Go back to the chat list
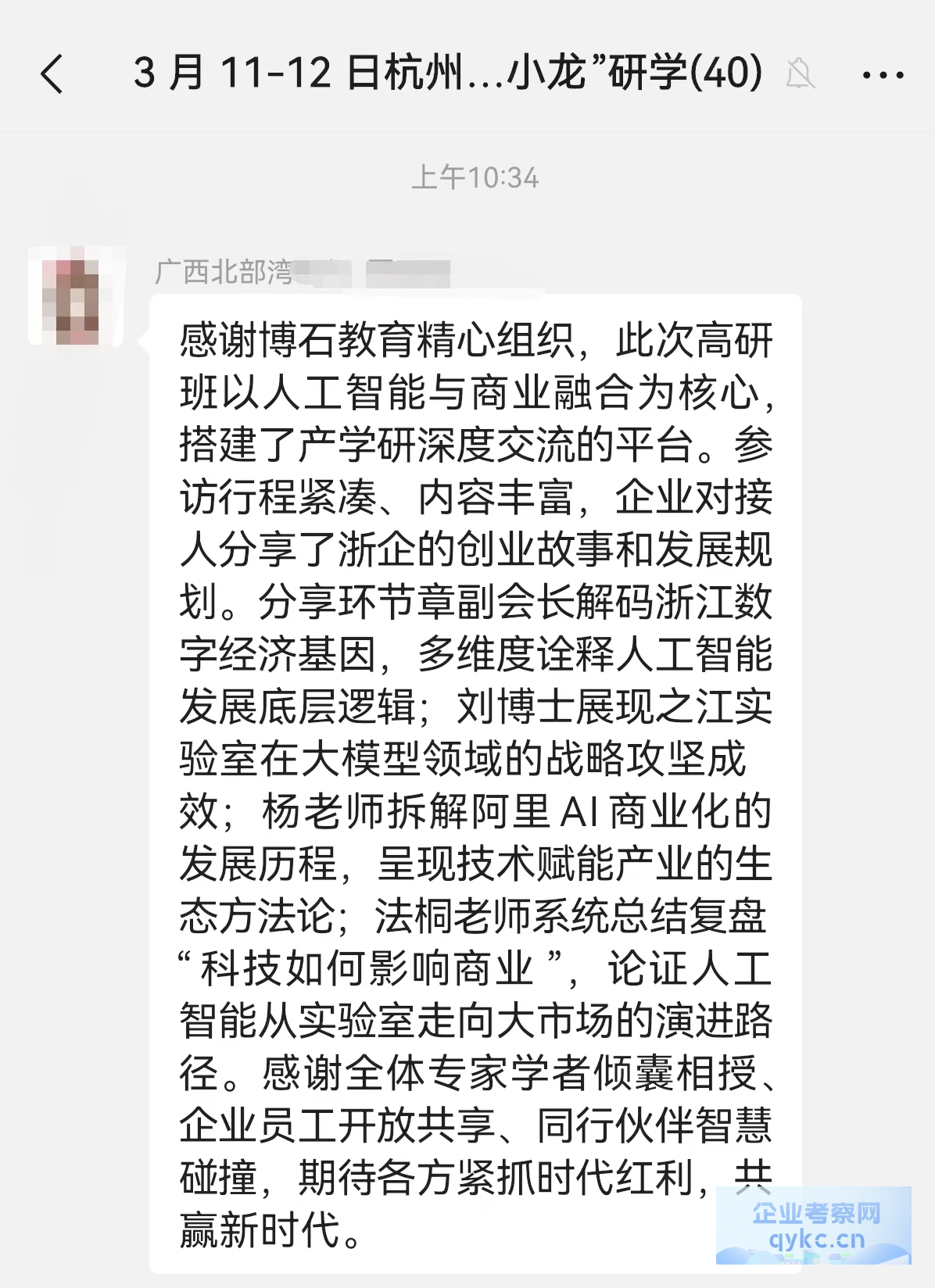The image size is (935, 1288). coord(52,75)
